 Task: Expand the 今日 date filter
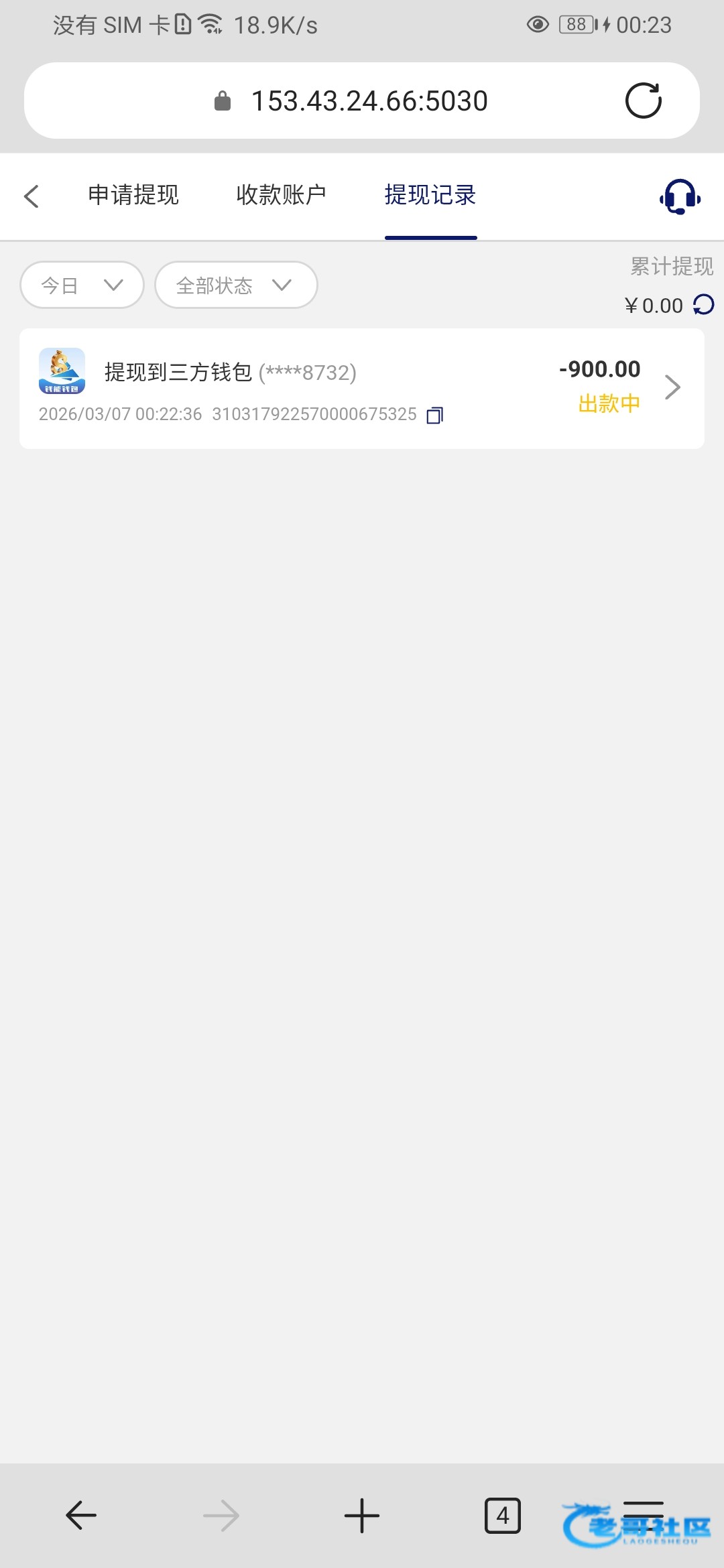point(82,285)
